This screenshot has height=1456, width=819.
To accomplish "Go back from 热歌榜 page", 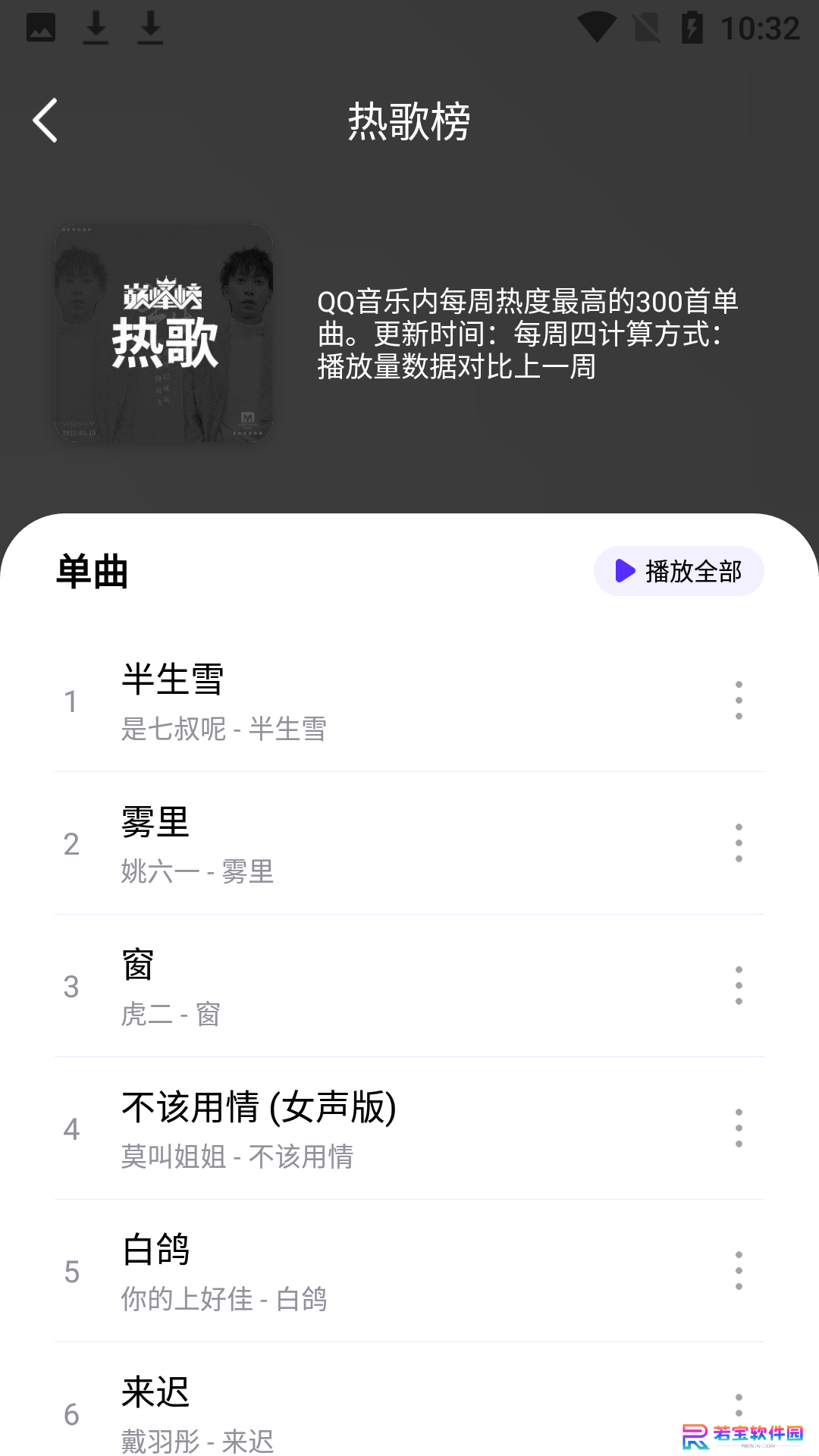I will pyautogui.click(x=45, y=121).
